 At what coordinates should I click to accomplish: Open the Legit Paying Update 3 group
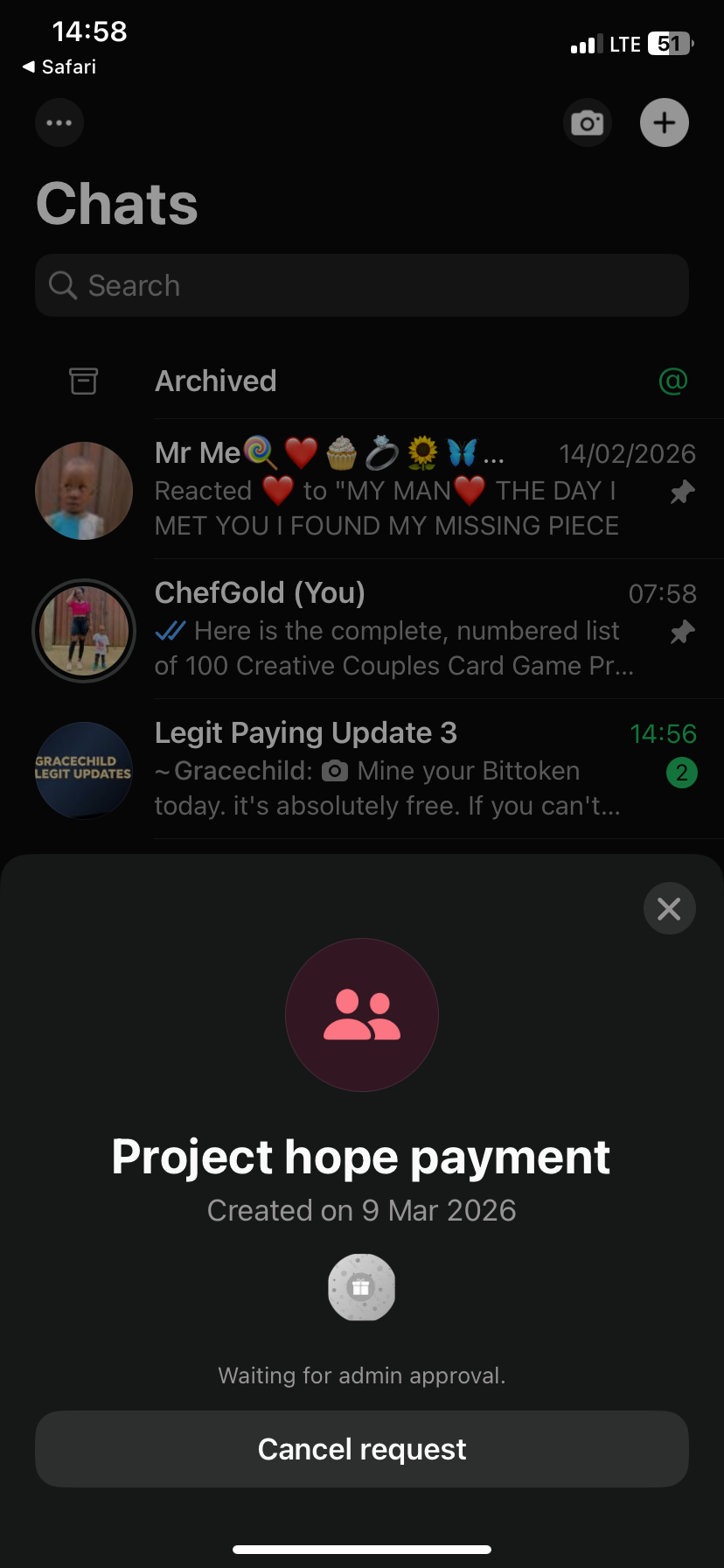(385, 769)
